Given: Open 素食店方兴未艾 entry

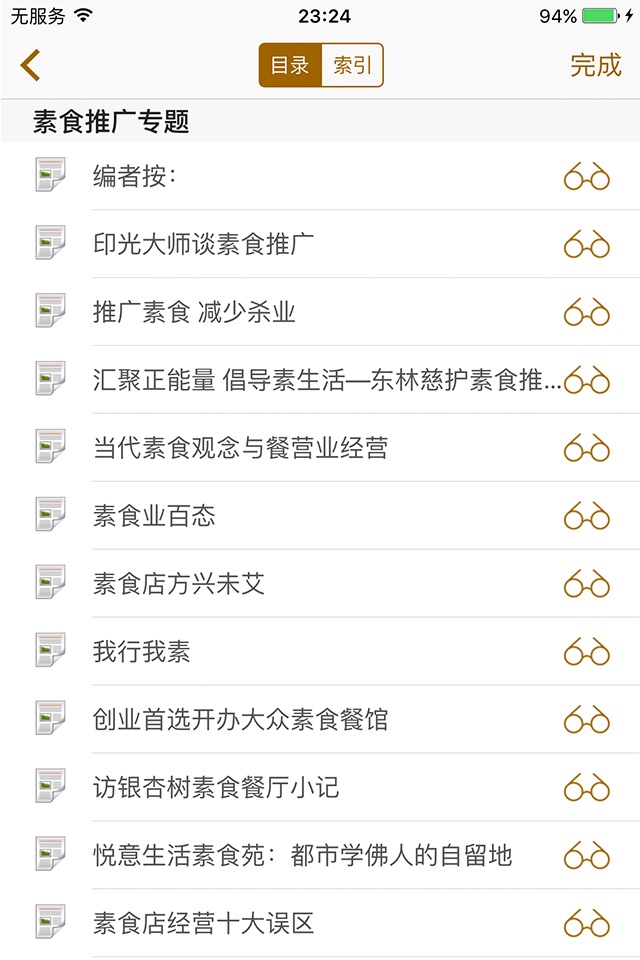Looking at the screenshot, I should 179,584.
